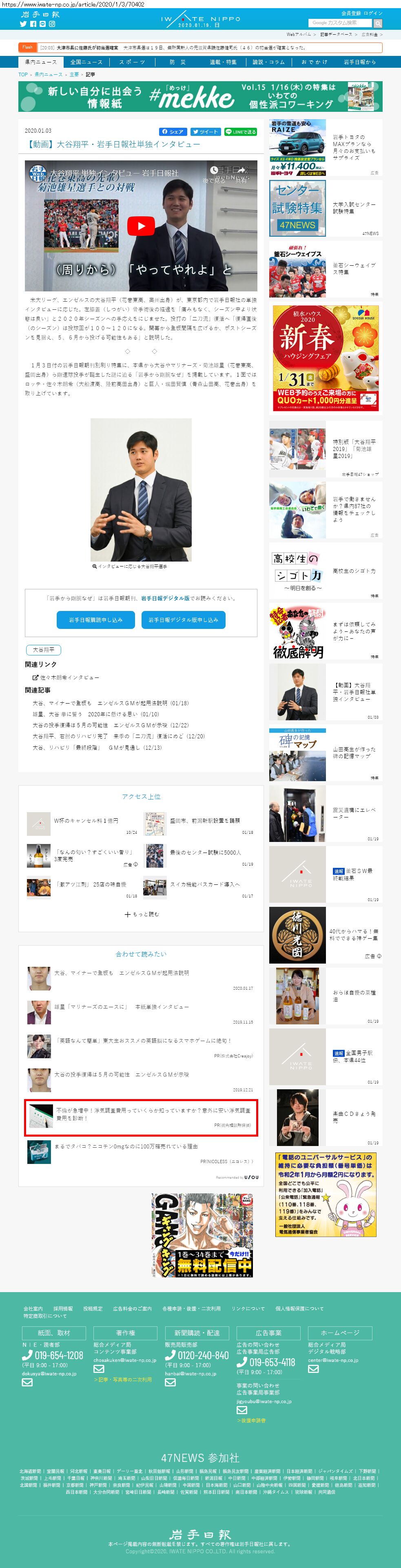
Task: Tap 岩手日報デジタル版申し込み button
Action: 183,620
